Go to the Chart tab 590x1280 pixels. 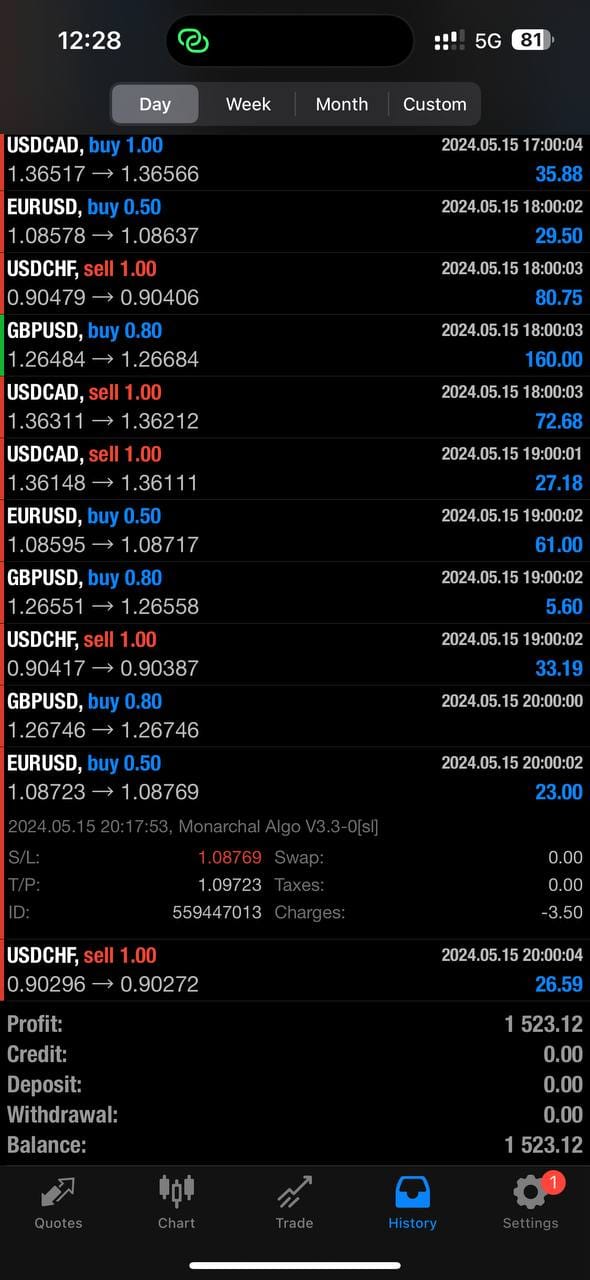pyautogui.click(x=176, y=1203)
